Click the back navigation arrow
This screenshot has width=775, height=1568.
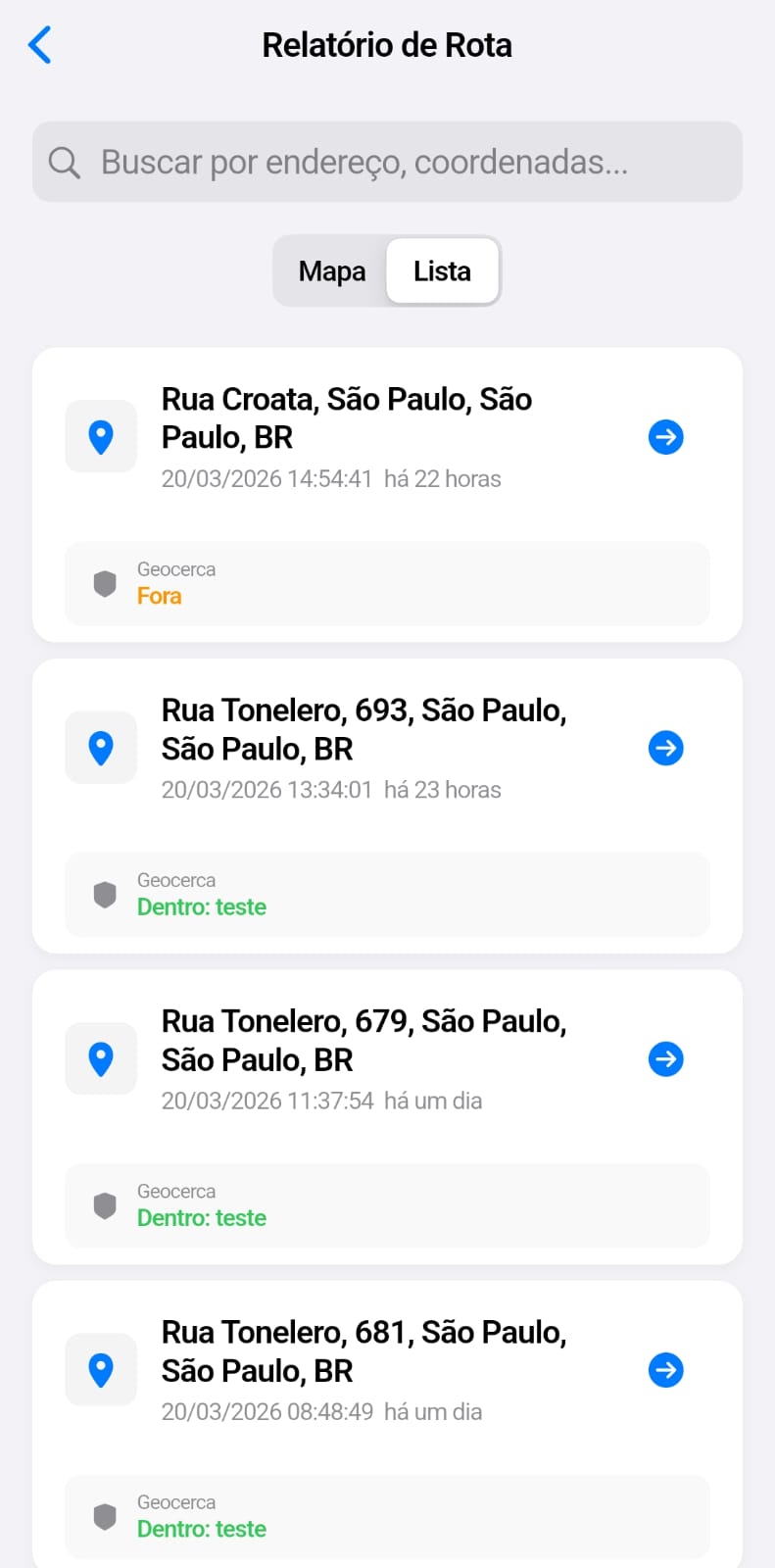[x=39, y=44]
